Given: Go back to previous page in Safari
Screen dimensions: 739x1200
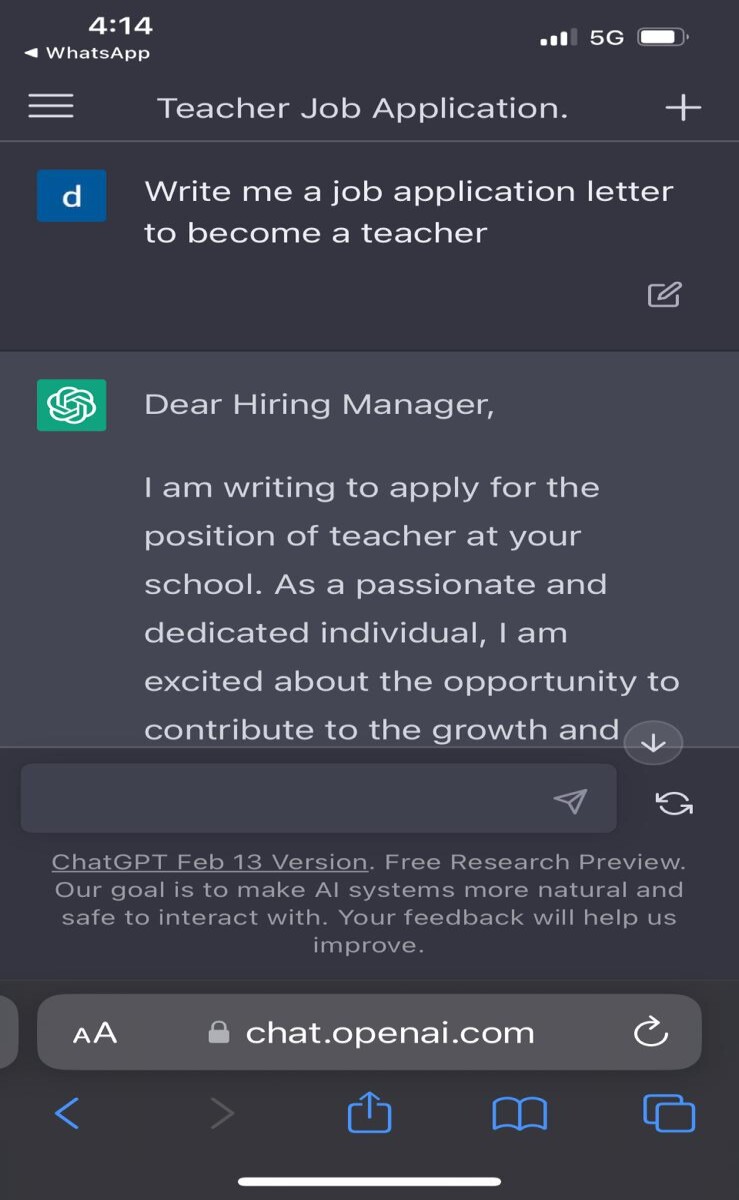Looking at the screenshot, I should click(x=67, y=1112).
